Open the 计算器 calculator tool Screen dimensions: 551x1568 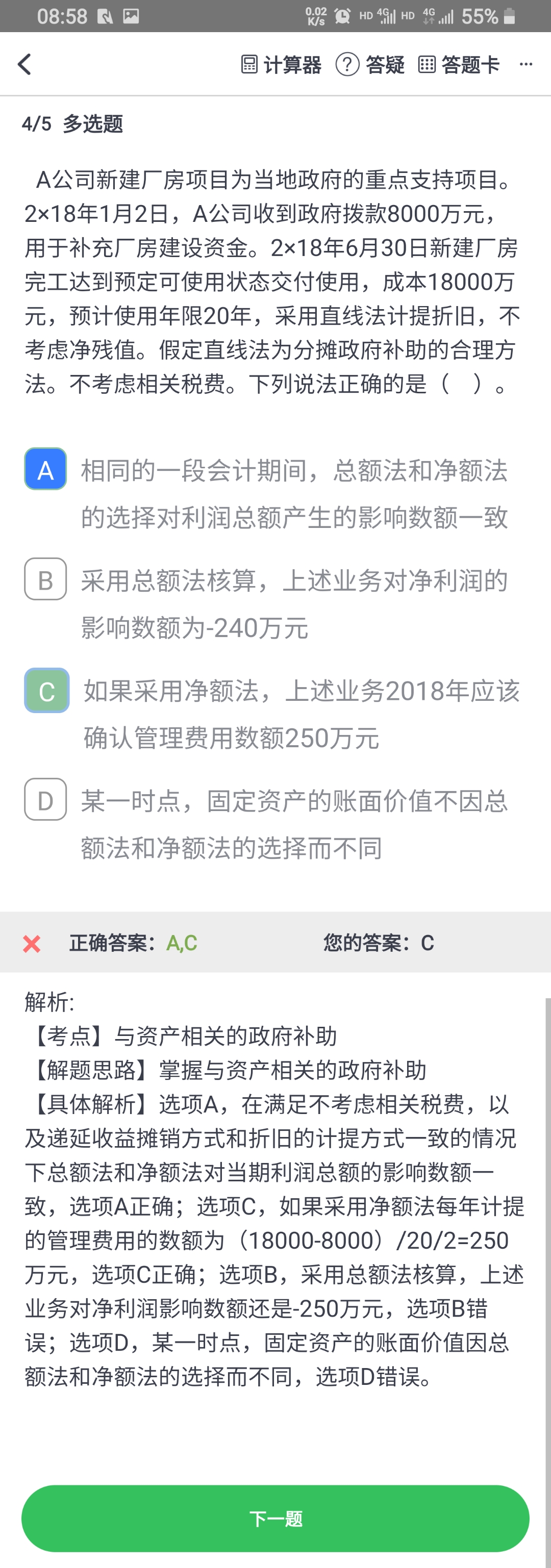(281, 64)
